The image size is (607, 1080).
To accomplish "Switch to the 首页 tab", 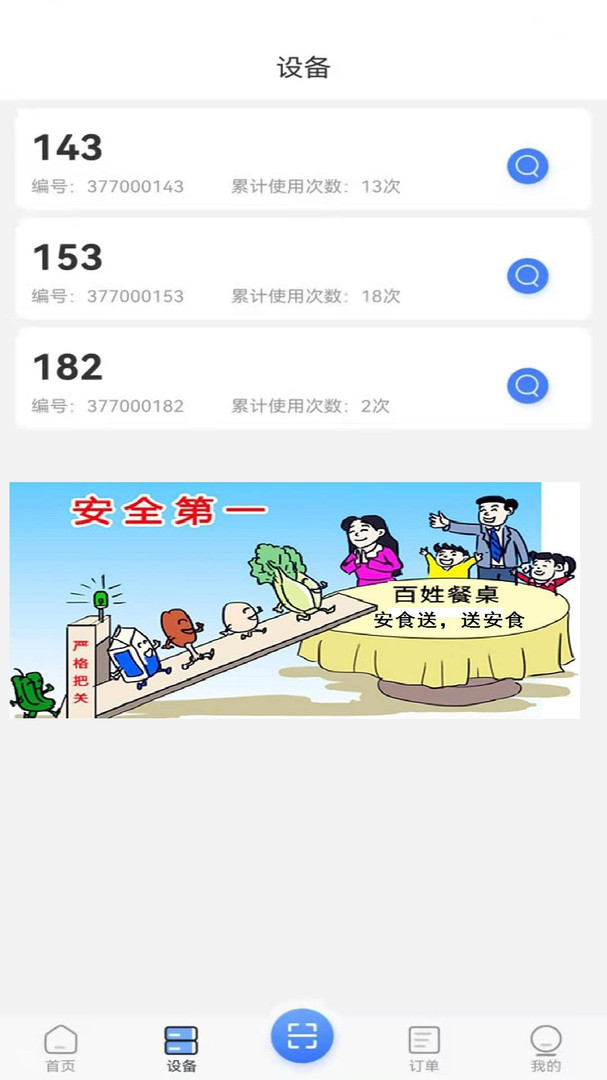I will pos(61,1048).
